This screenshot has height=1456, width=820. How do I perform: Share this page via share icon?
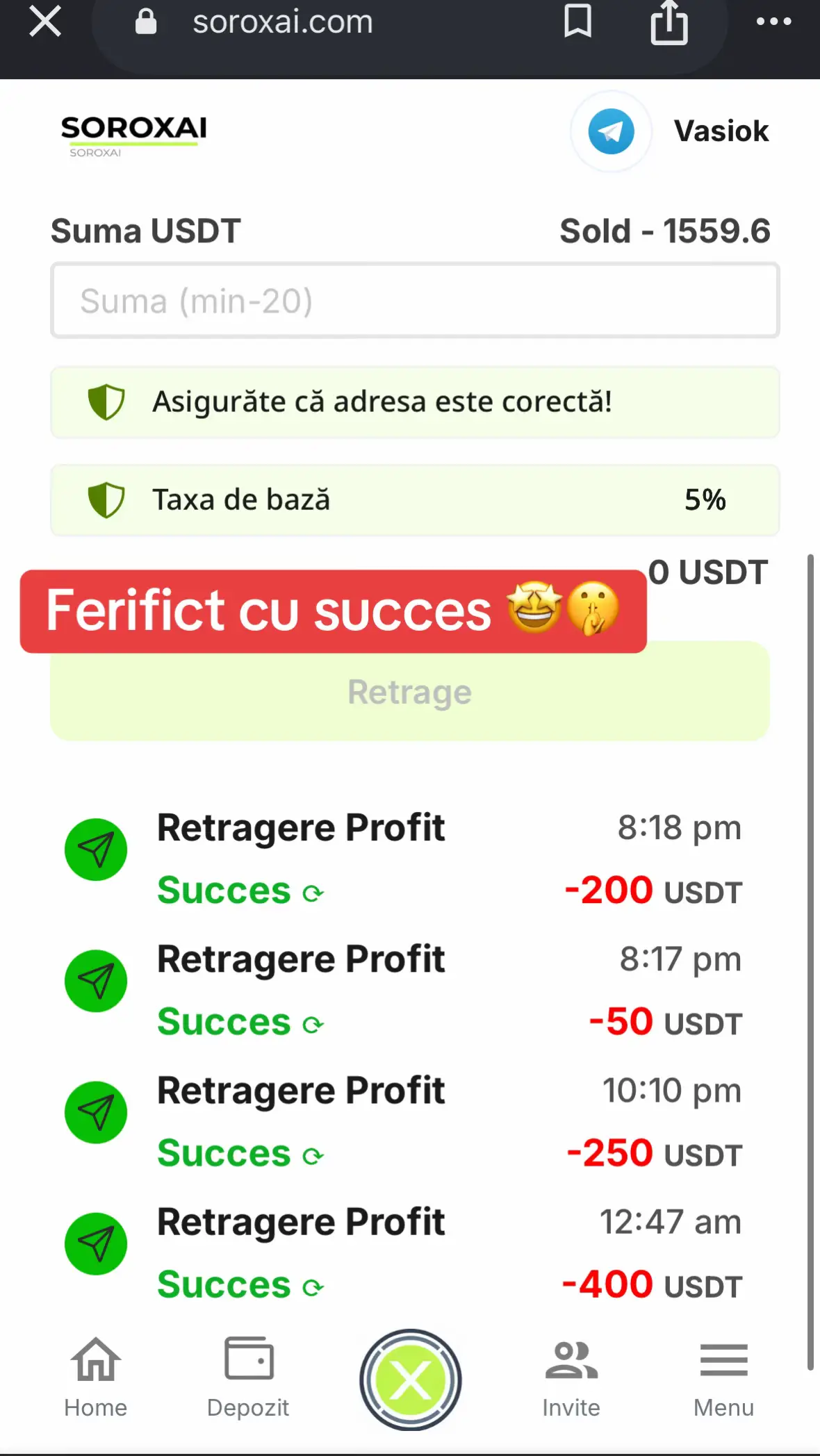pos(669,23)
